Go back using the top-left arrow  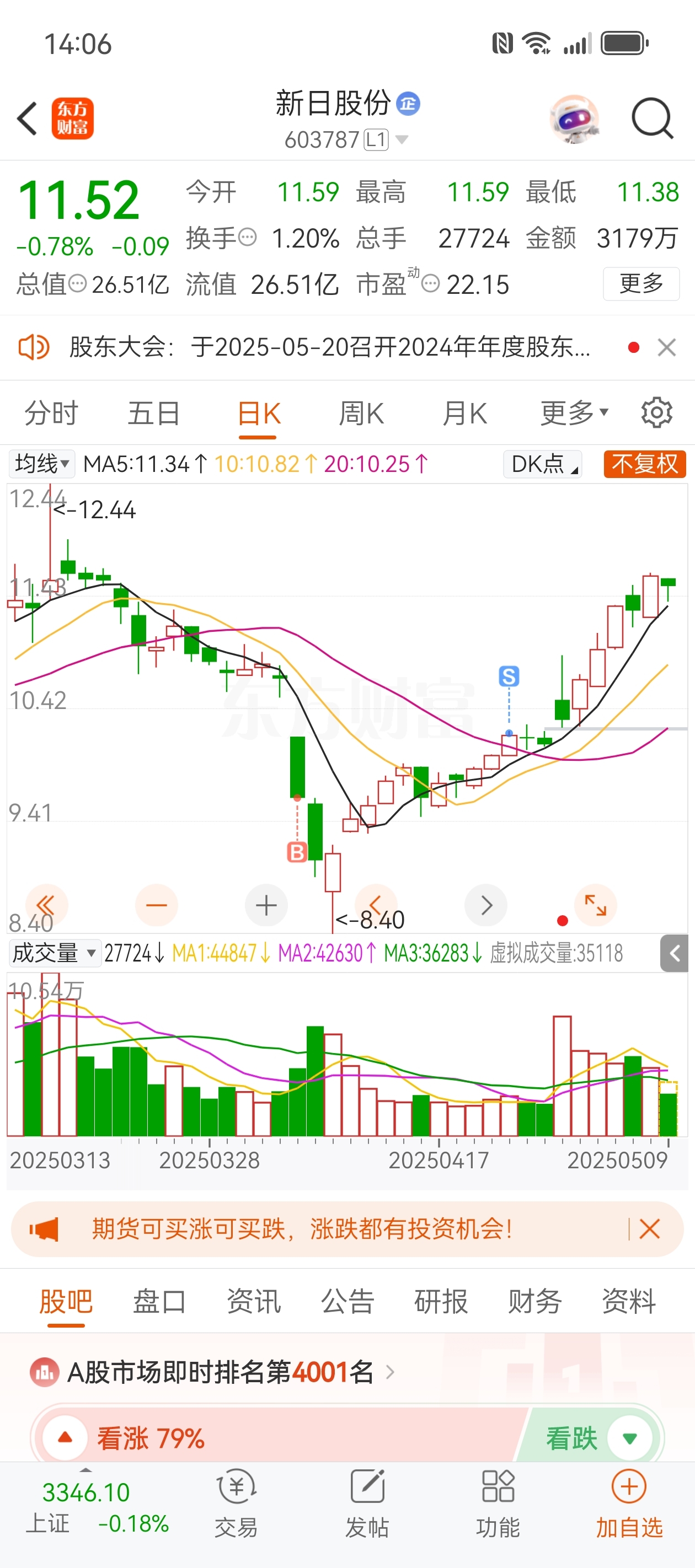point(28,118)
